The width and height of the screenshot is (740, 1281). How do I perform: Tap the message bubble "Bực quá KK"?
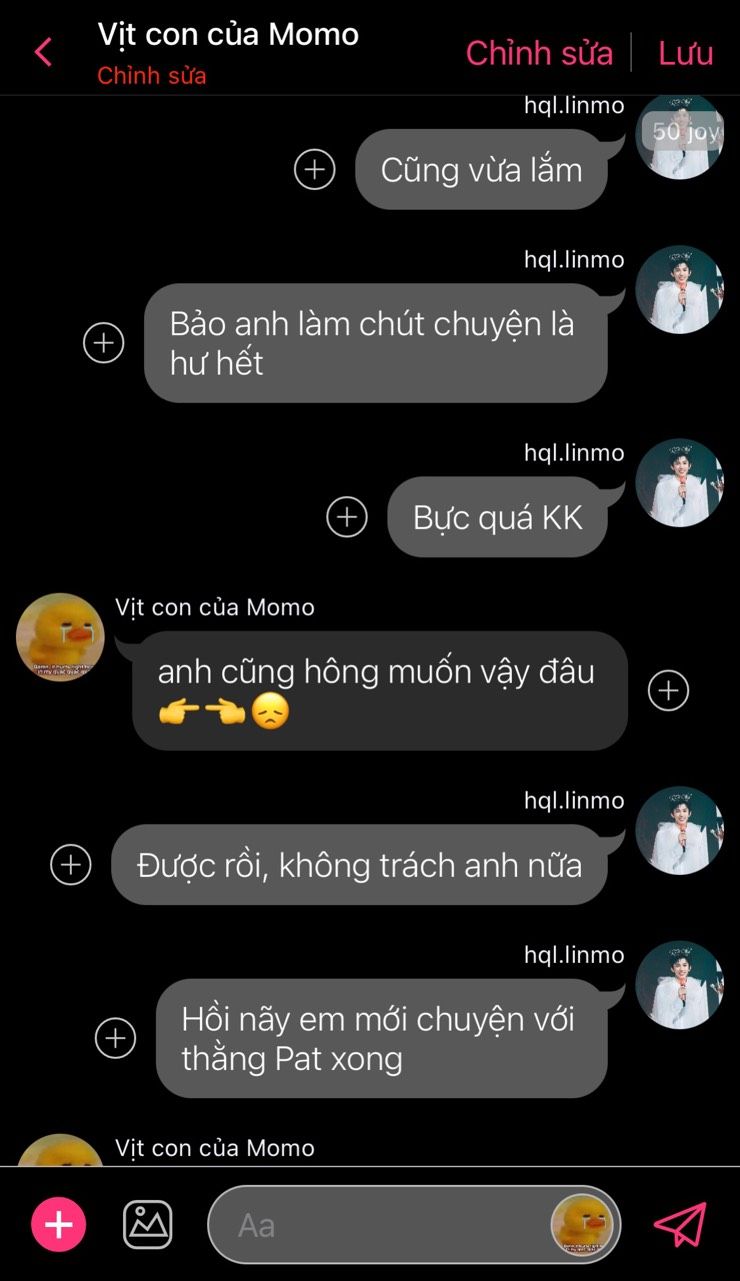click(497, 518)
